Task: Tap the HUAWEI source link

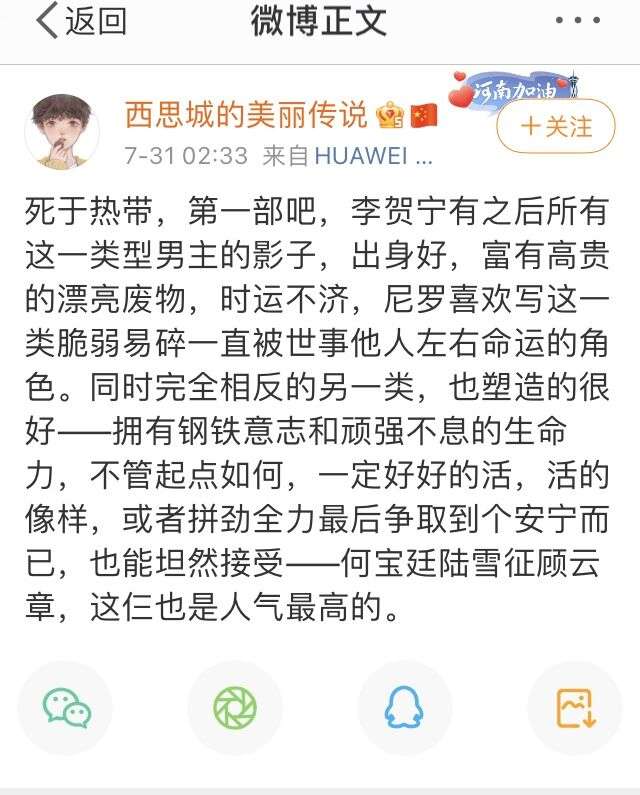Action: point(373,156)
